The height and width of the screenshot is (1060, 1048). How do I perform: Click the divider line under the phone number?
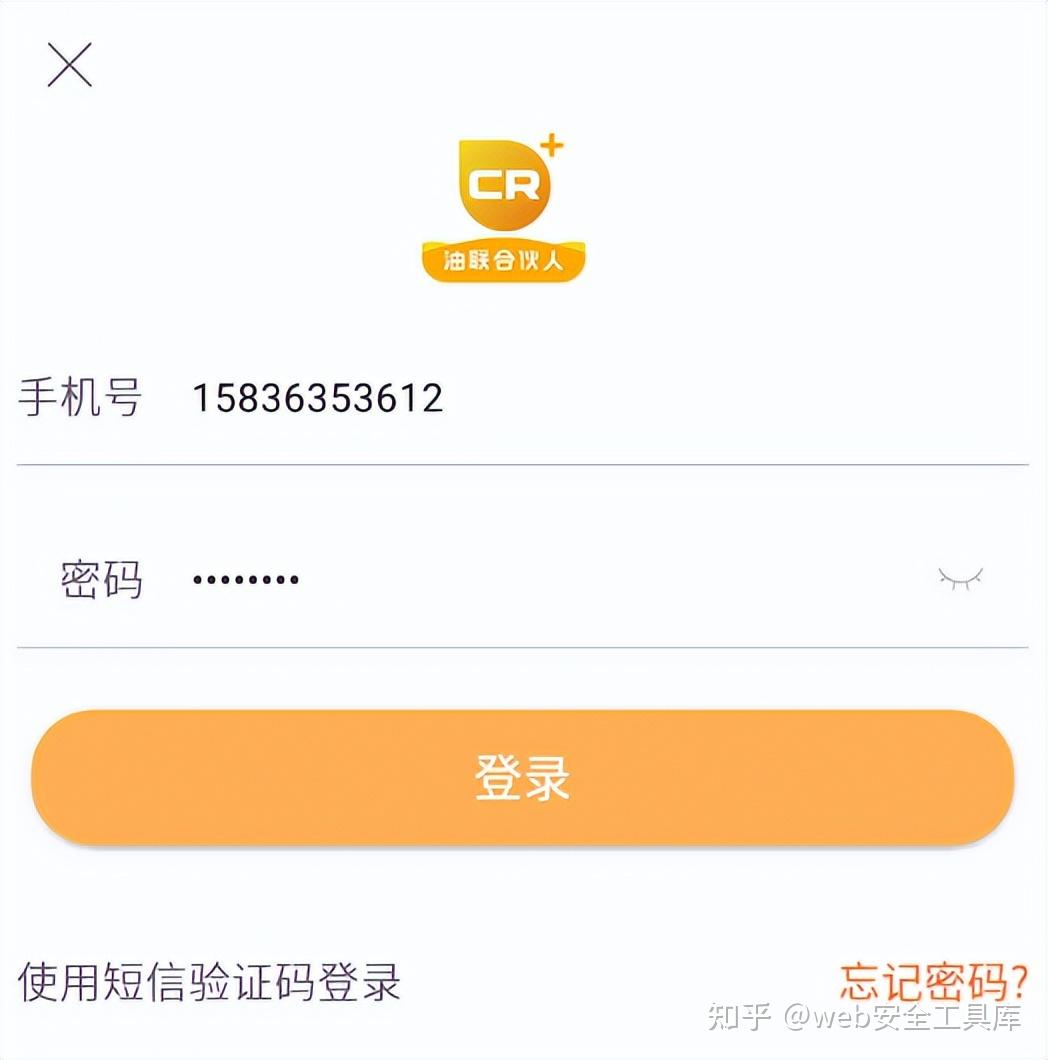(x=524, y=462)
